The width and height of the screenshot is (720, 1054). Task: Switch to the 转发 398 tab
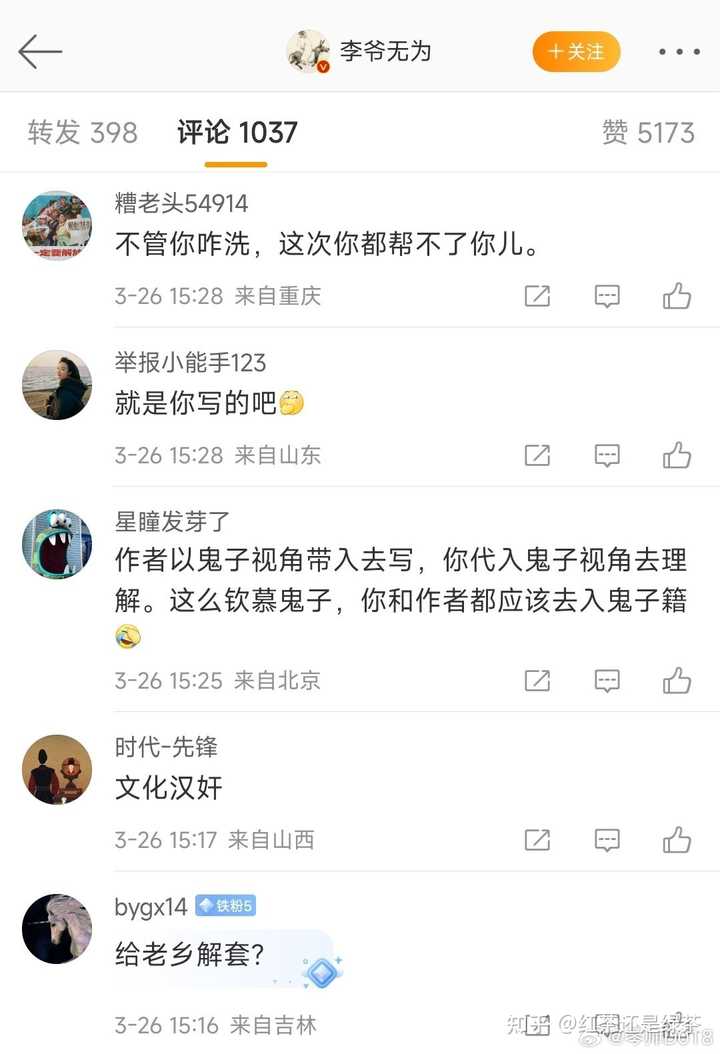(83, 132)
